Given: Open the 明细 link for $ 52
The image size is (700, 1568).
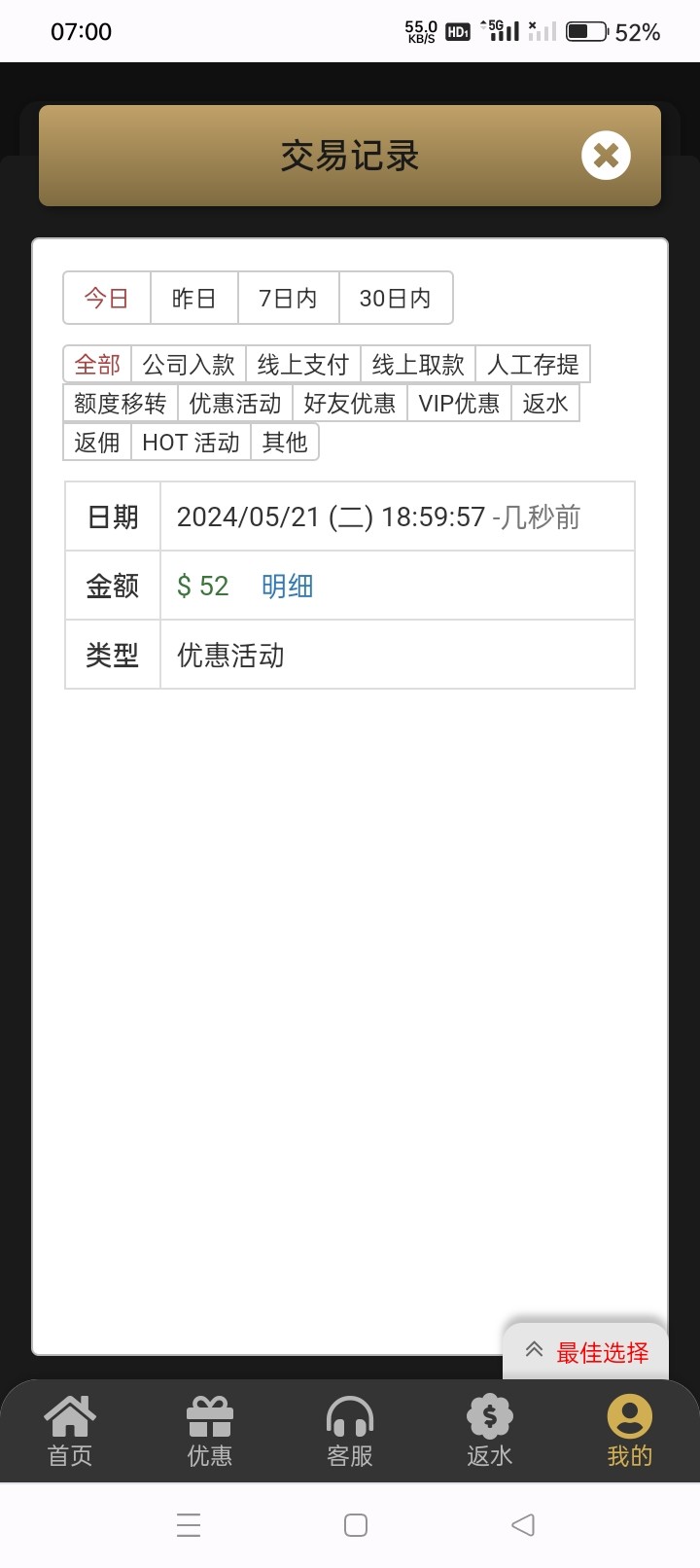Looking at the screenshot, I should pyautogui.click(x=287, y=586).
